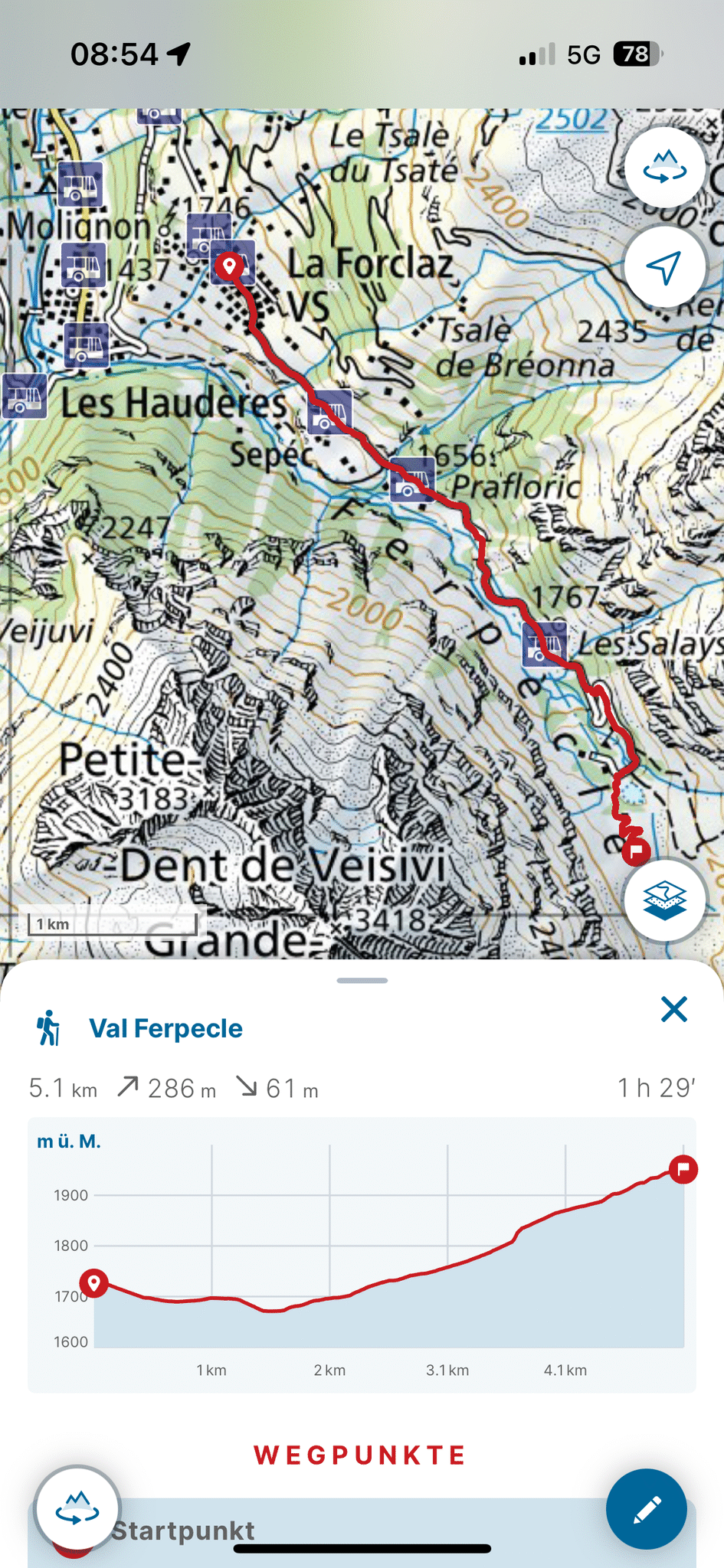Select the bus stop near Sepec

click(329, 411)
